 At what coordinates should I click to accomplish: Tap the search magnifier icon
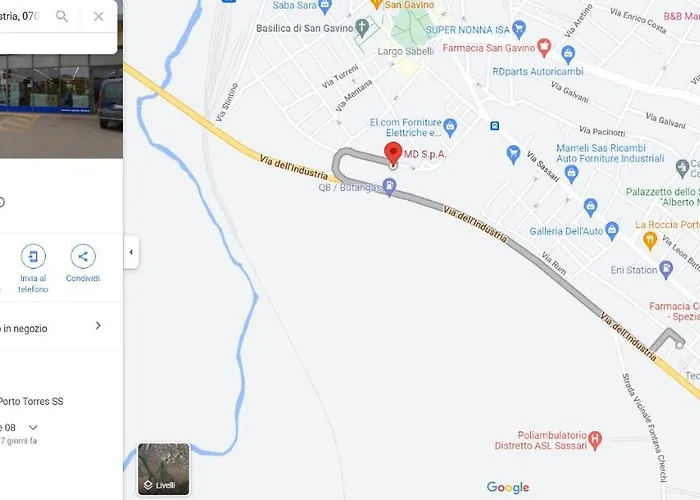pyautogui.click(x=62, y=16)
